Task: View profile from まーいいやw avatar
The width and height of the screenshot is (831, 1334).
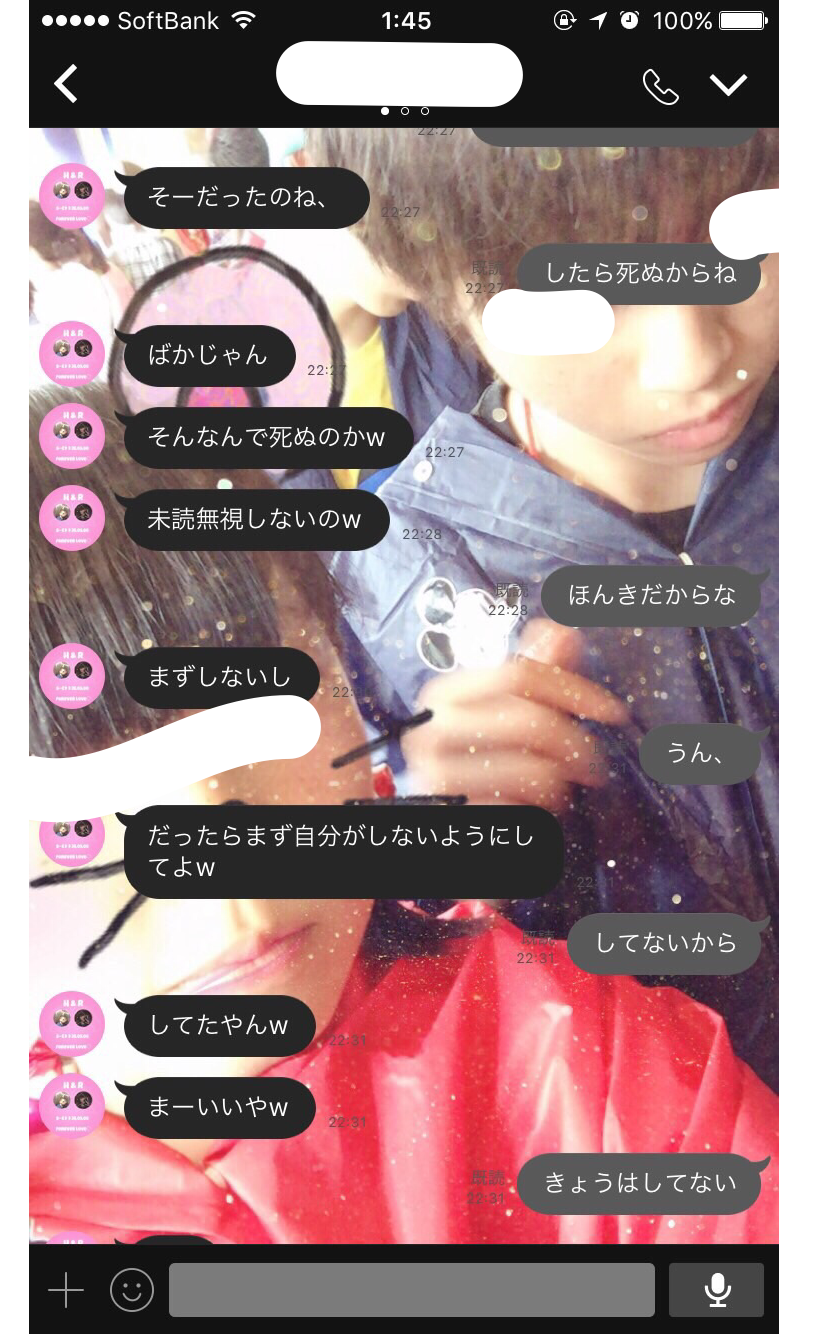Action: tap(72, 1106)
